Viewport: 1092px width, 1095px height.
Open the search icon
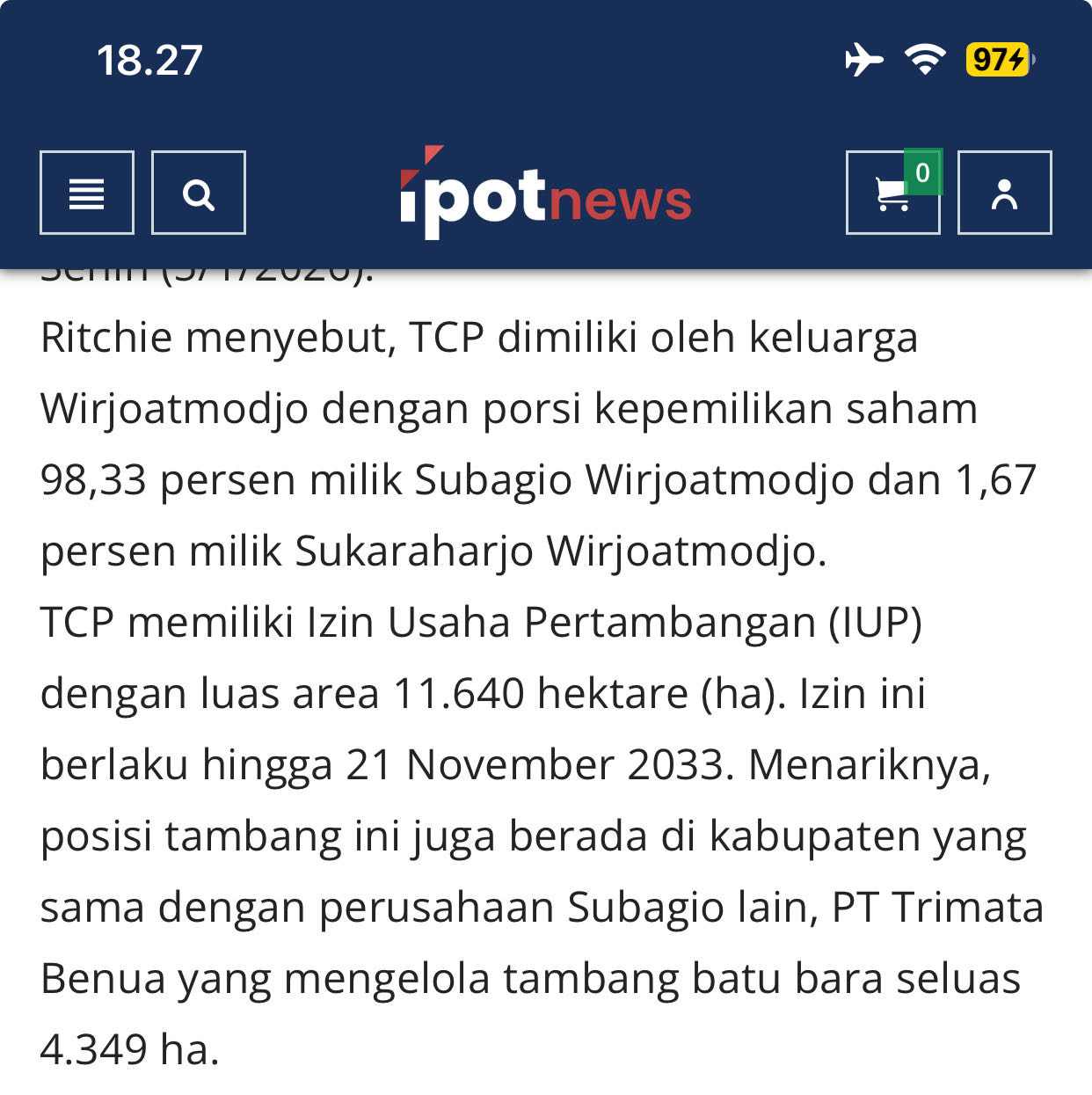click(x=199, y=193)
